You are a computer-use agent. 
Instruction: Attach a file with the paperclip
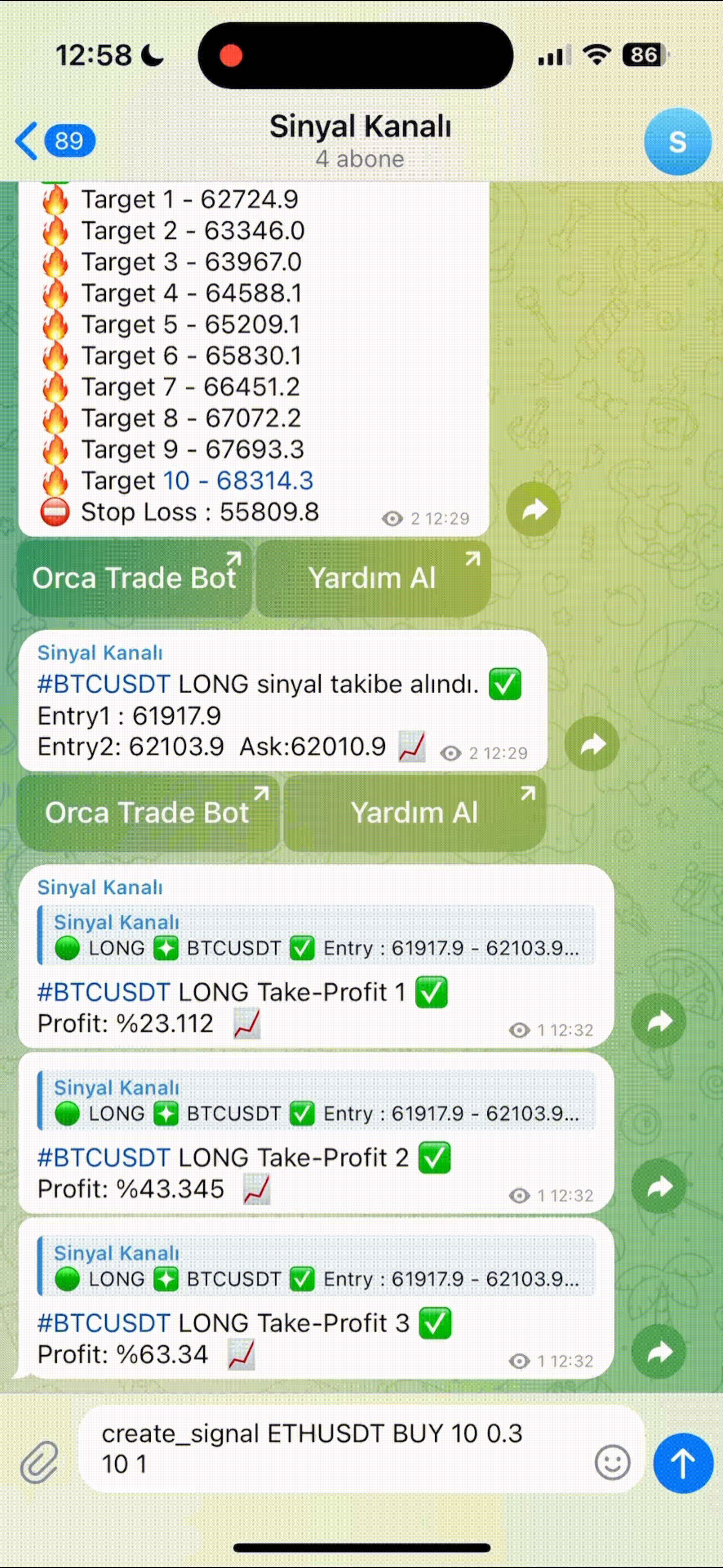tap(40, 1462)
